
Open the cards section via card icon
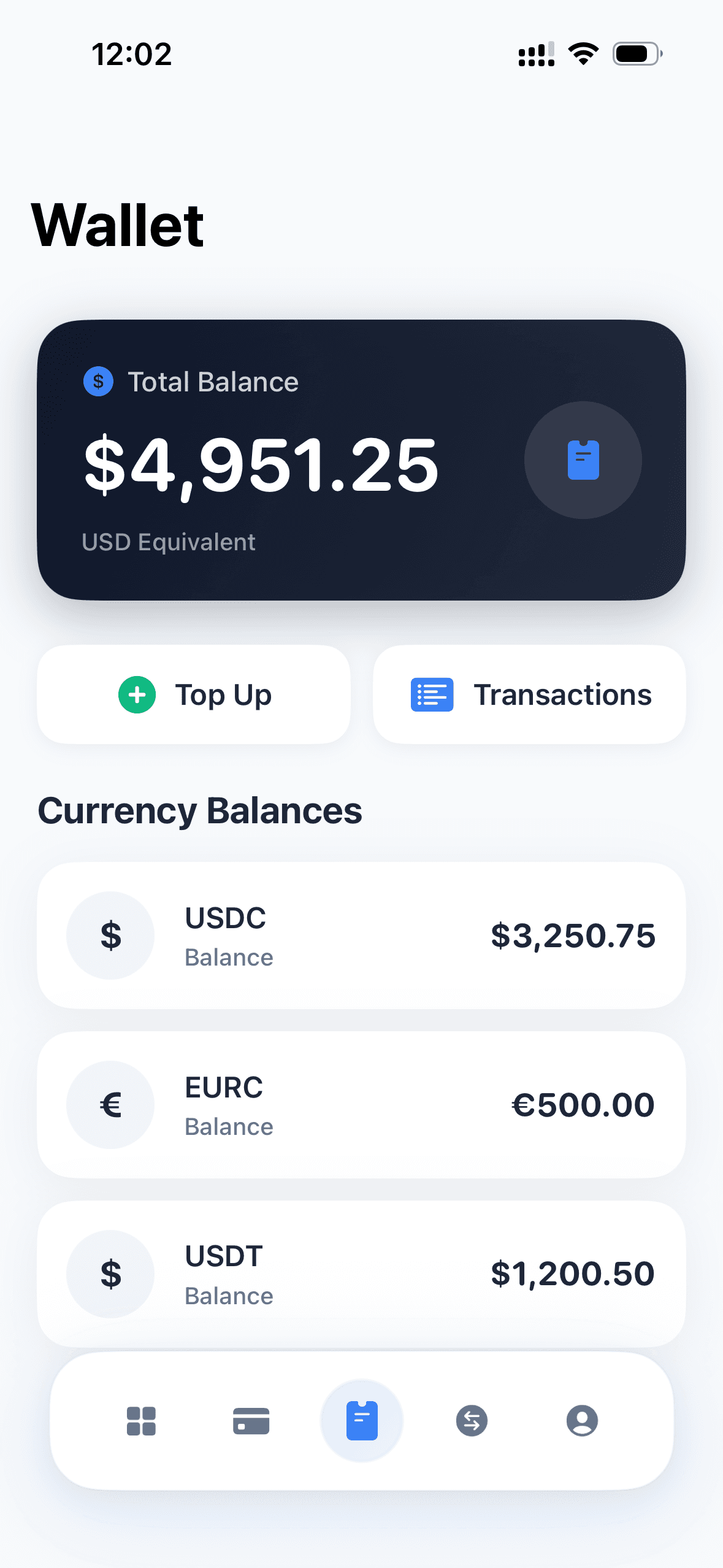point(251,1421)
